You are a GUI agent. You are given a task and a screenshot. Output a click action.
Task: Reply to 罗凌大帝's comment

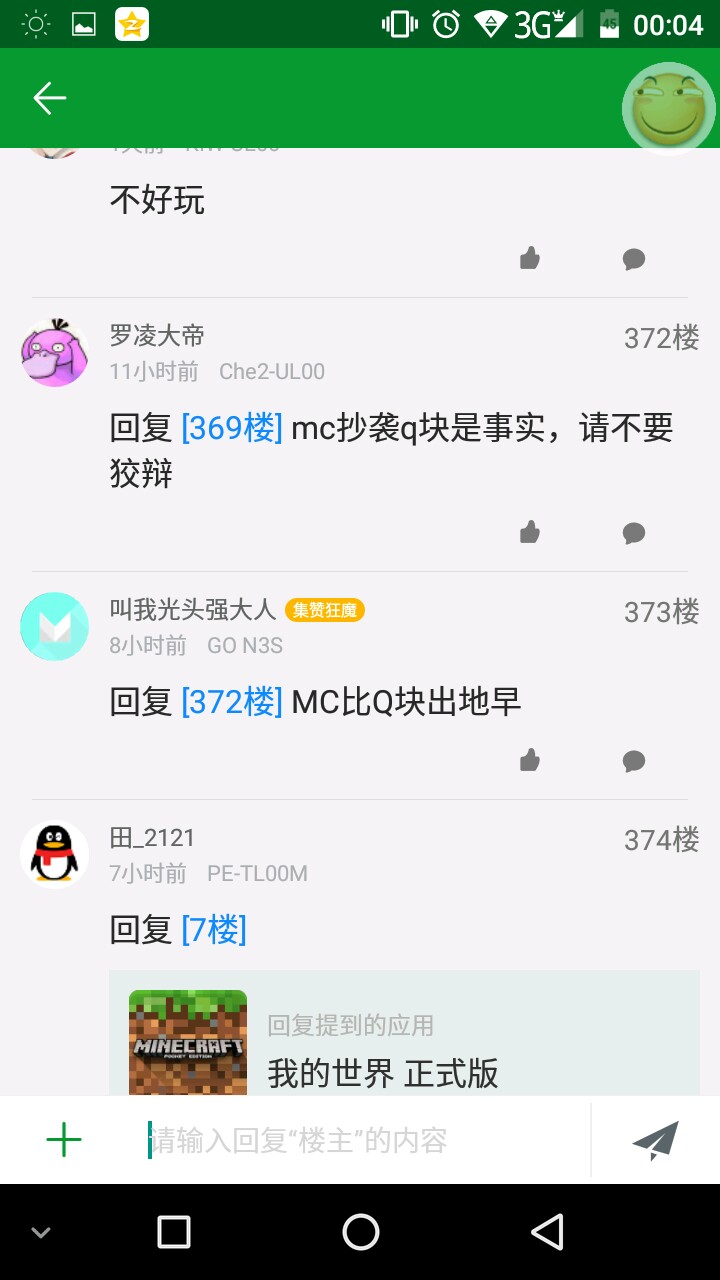634,532
